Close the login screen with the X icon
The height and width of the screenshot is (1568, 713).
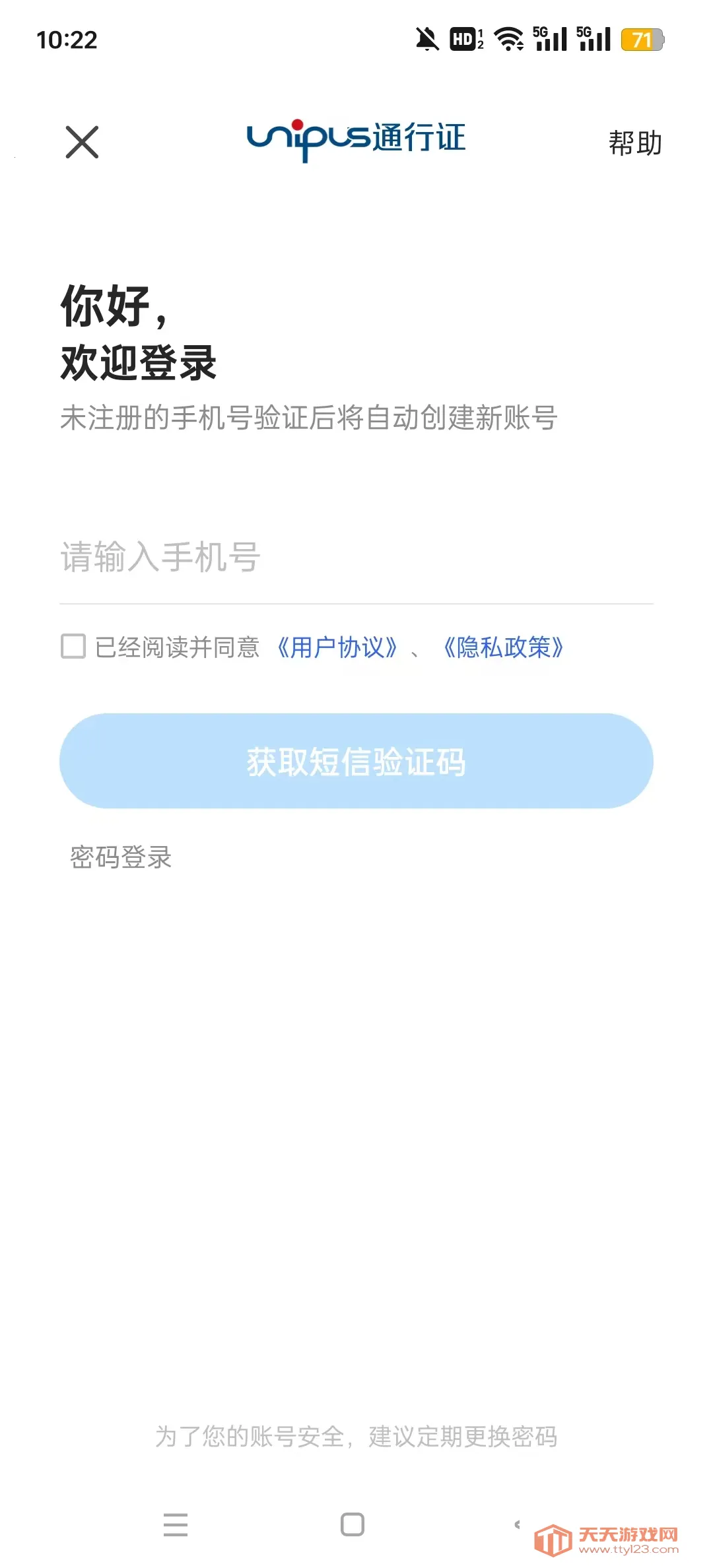82,143
